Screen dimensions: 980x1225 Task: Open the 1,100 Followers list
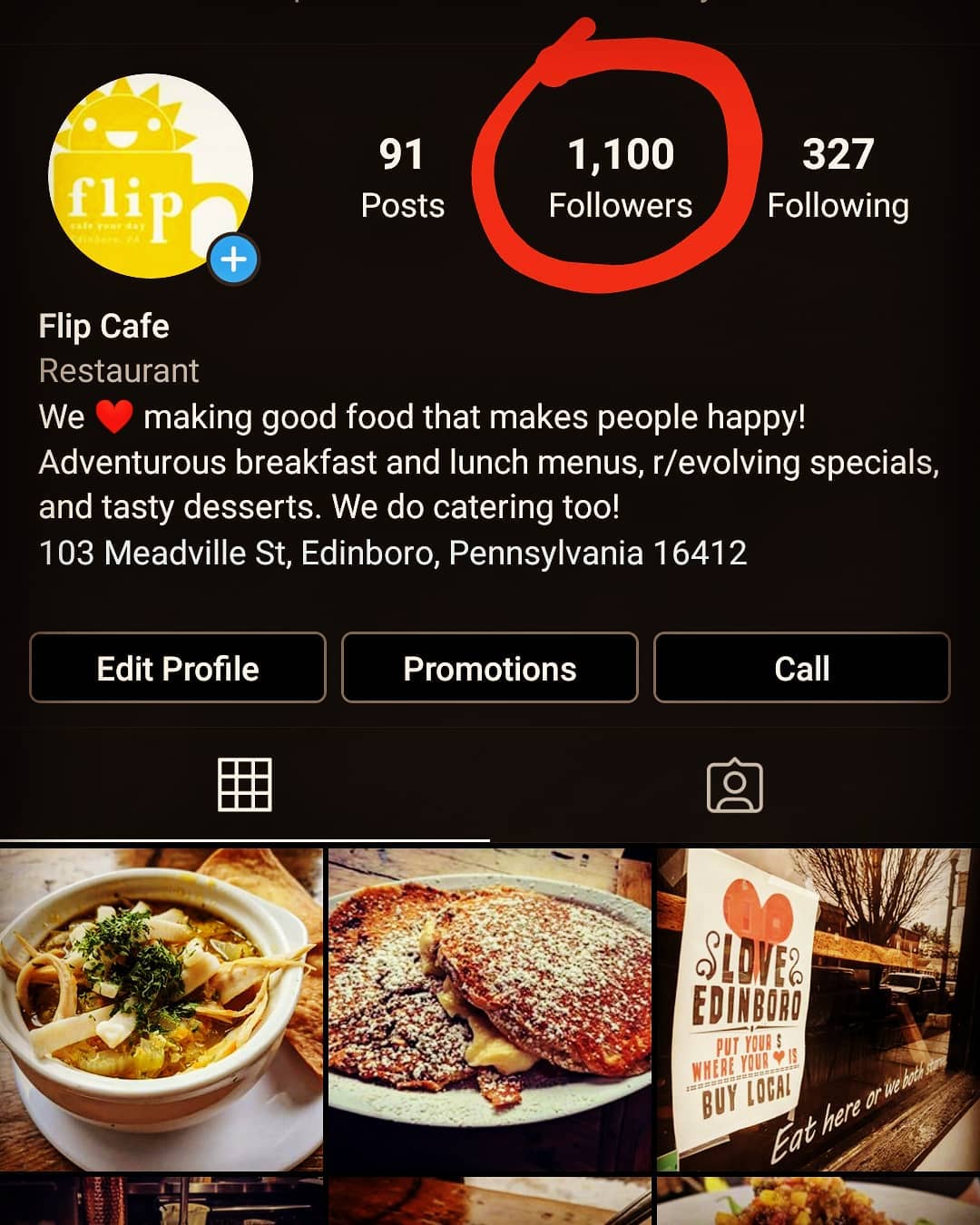[621, 179]
